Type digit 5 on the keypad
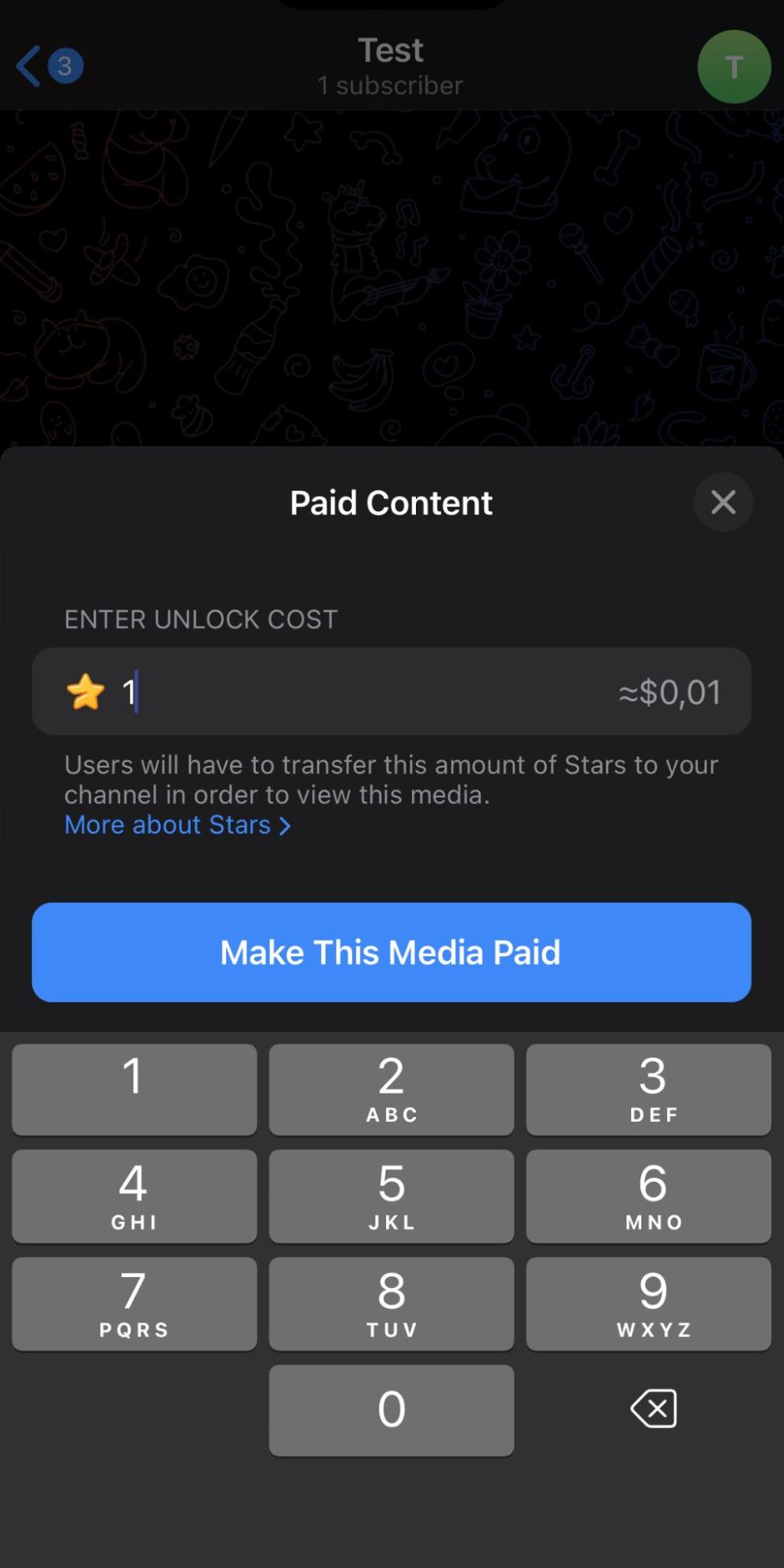 tap(391, 1195)
